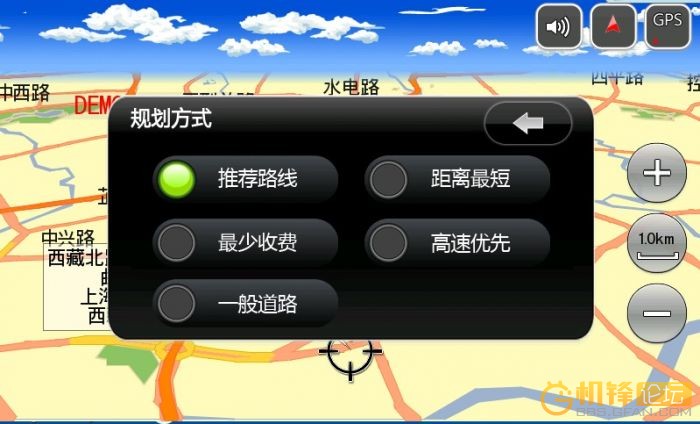Choose 距离最短 shortest distance option
The image size is (700, 424).
click(457, 180)
